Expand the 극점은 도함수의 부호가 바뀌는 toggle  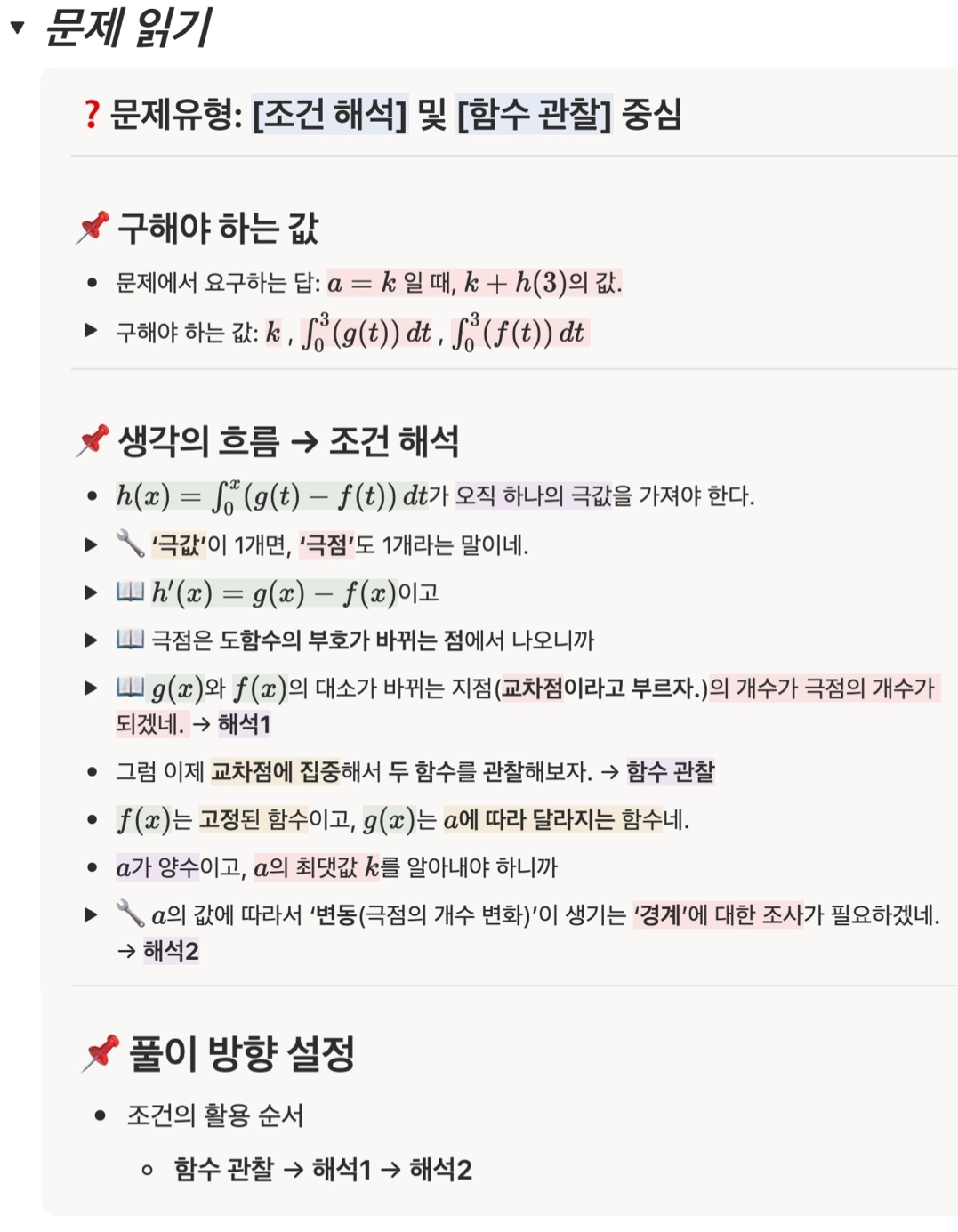(x=91, y=640)
